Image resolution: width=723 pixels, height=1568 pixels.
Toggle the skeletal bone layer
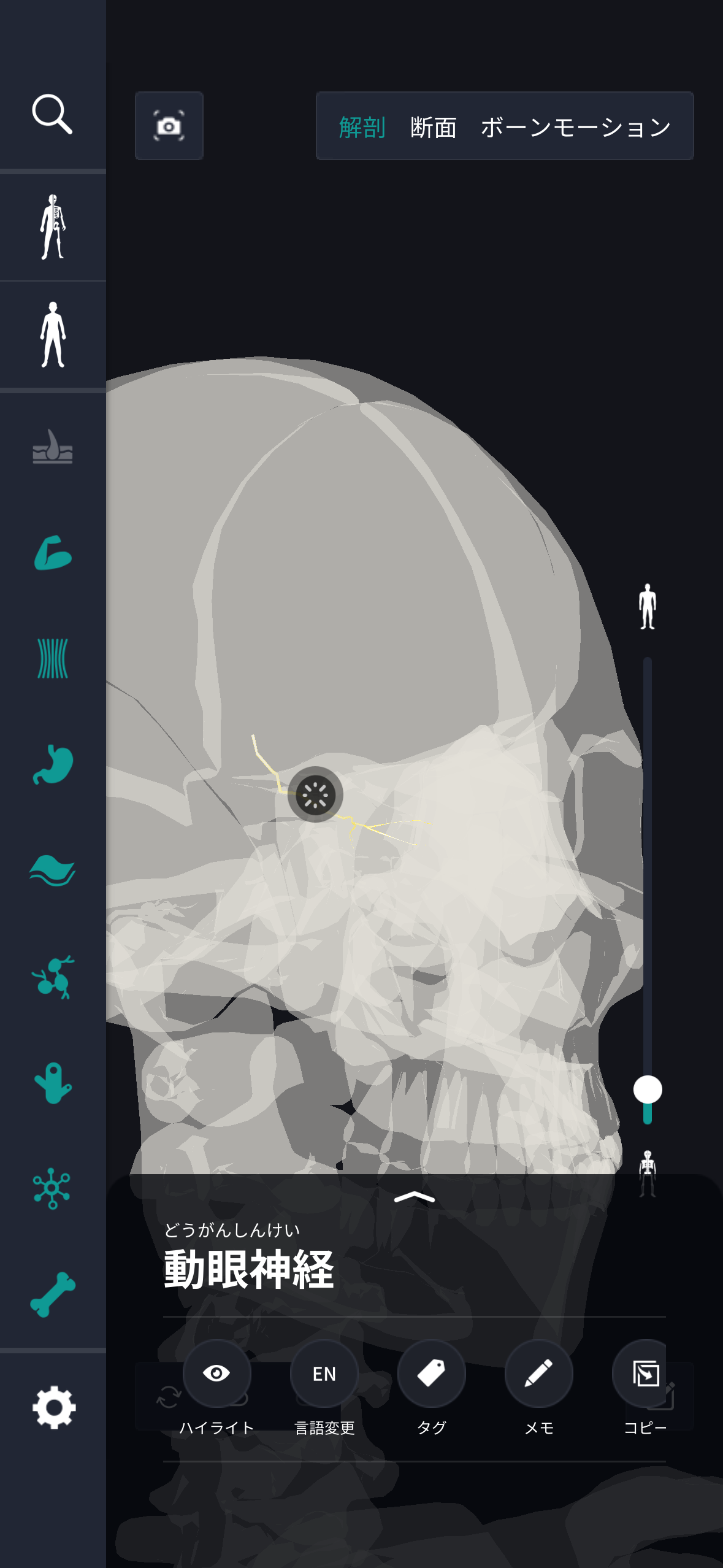click(x=53, y=1294)
